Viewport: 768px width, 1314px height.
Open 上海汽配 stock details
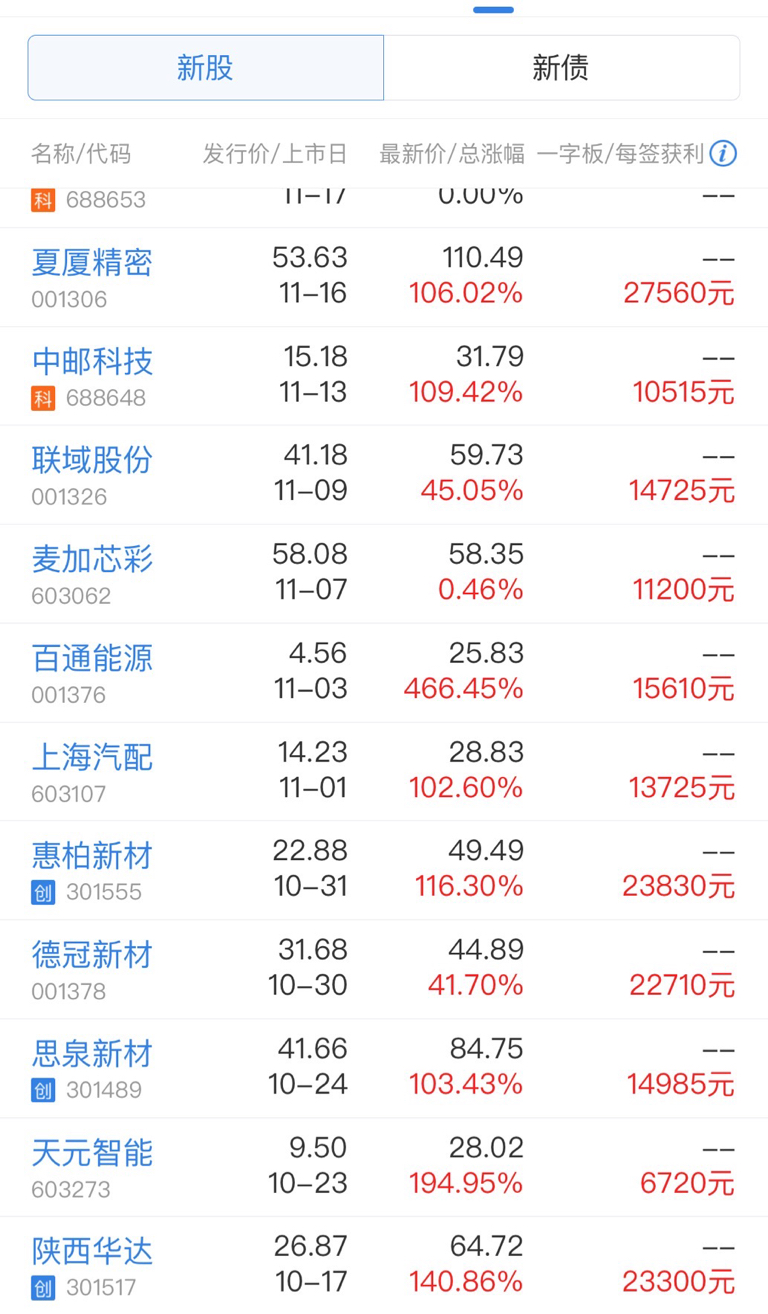91,757
